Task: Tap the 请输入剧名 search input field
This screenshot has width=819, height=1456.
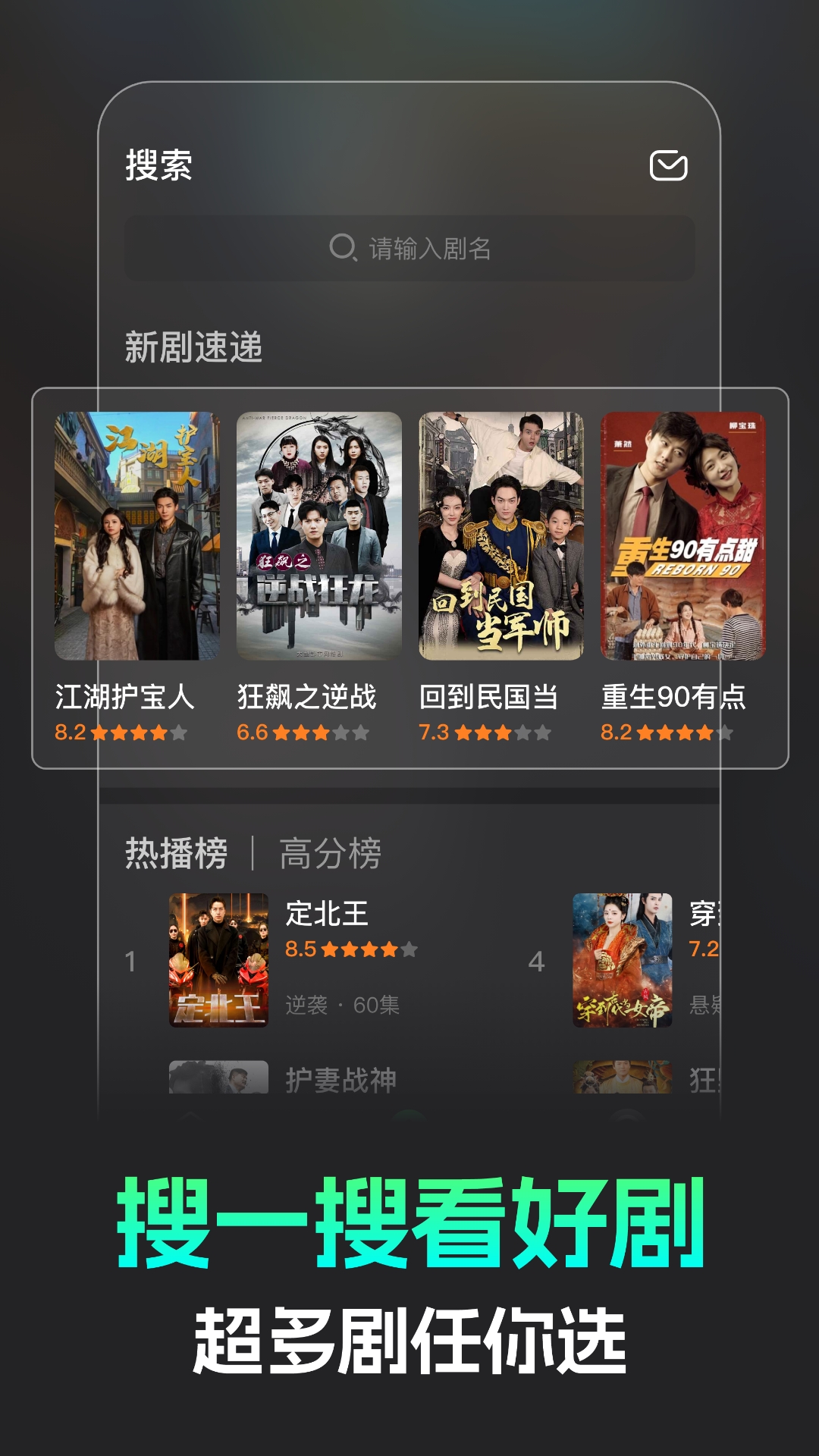Action: [409, 246]
